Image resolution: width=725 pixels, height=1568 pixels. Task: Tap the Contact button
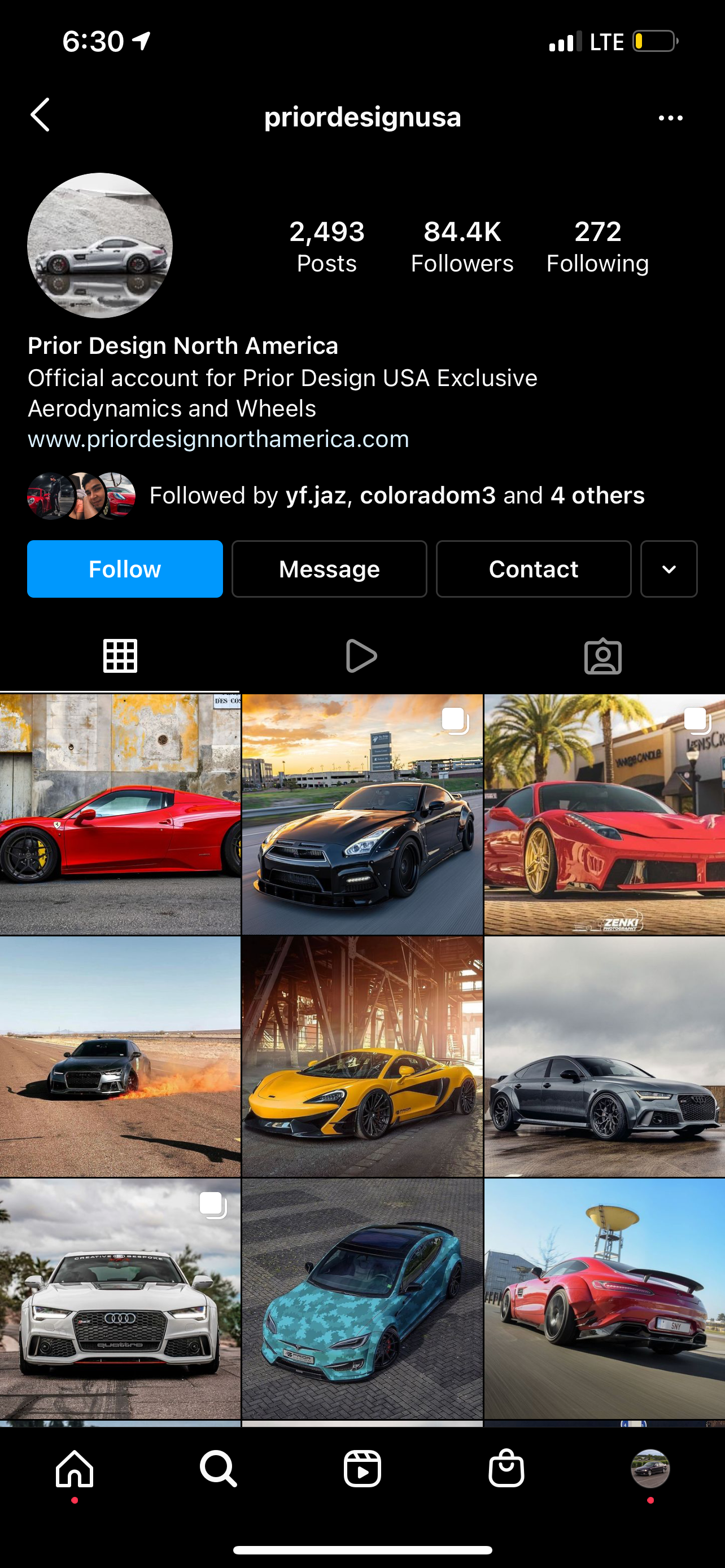[533, 568]
